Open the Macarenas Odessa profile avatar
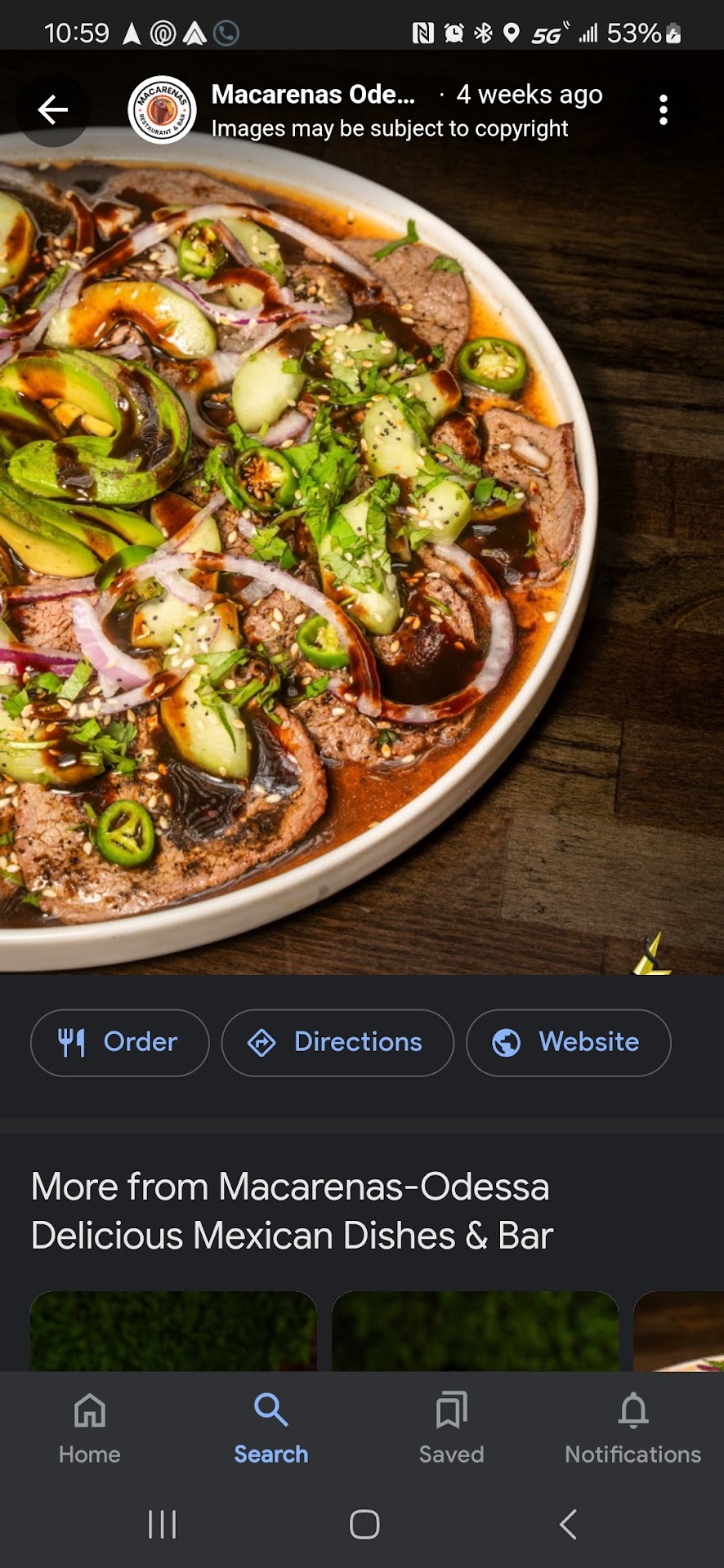This screenshot has height=1568, width=724. pos(163,109)
